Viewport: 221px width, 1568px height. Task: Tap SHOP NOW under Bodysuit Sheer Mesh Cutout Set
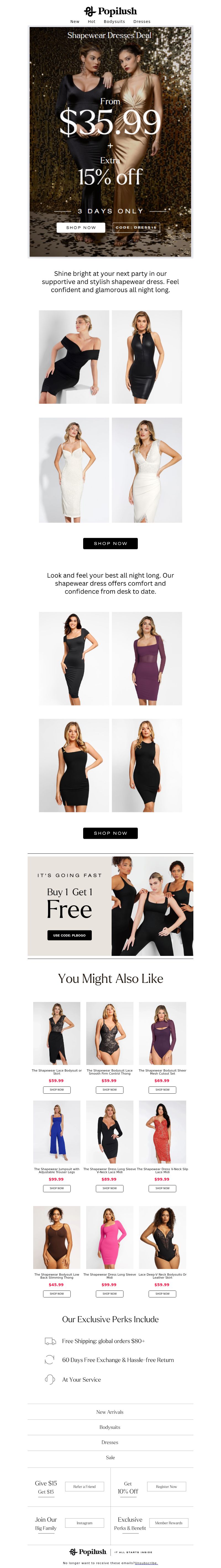click(162, 1090)
